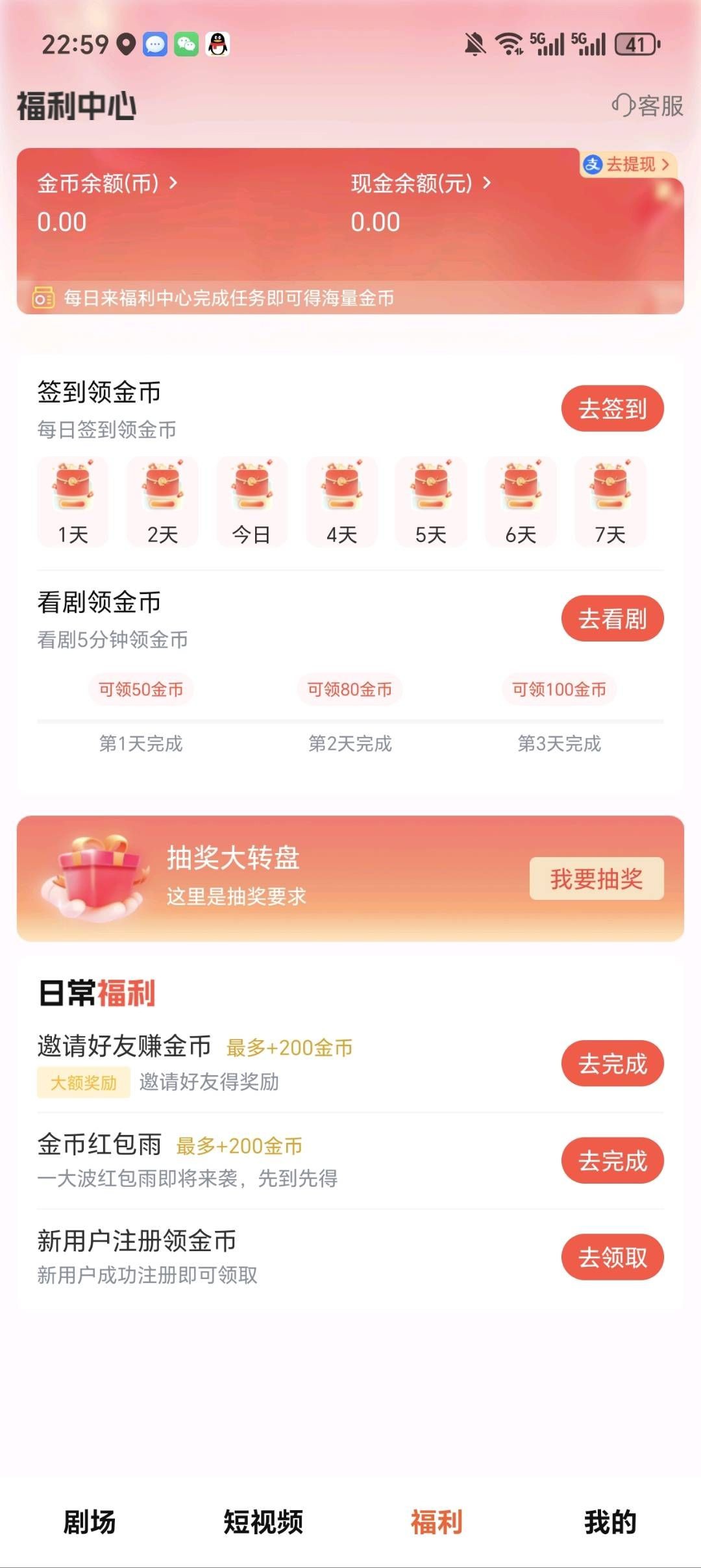Tap 去签到 to check in
This screenshot has width=701, height=1568.
click(x=612, y=409)
